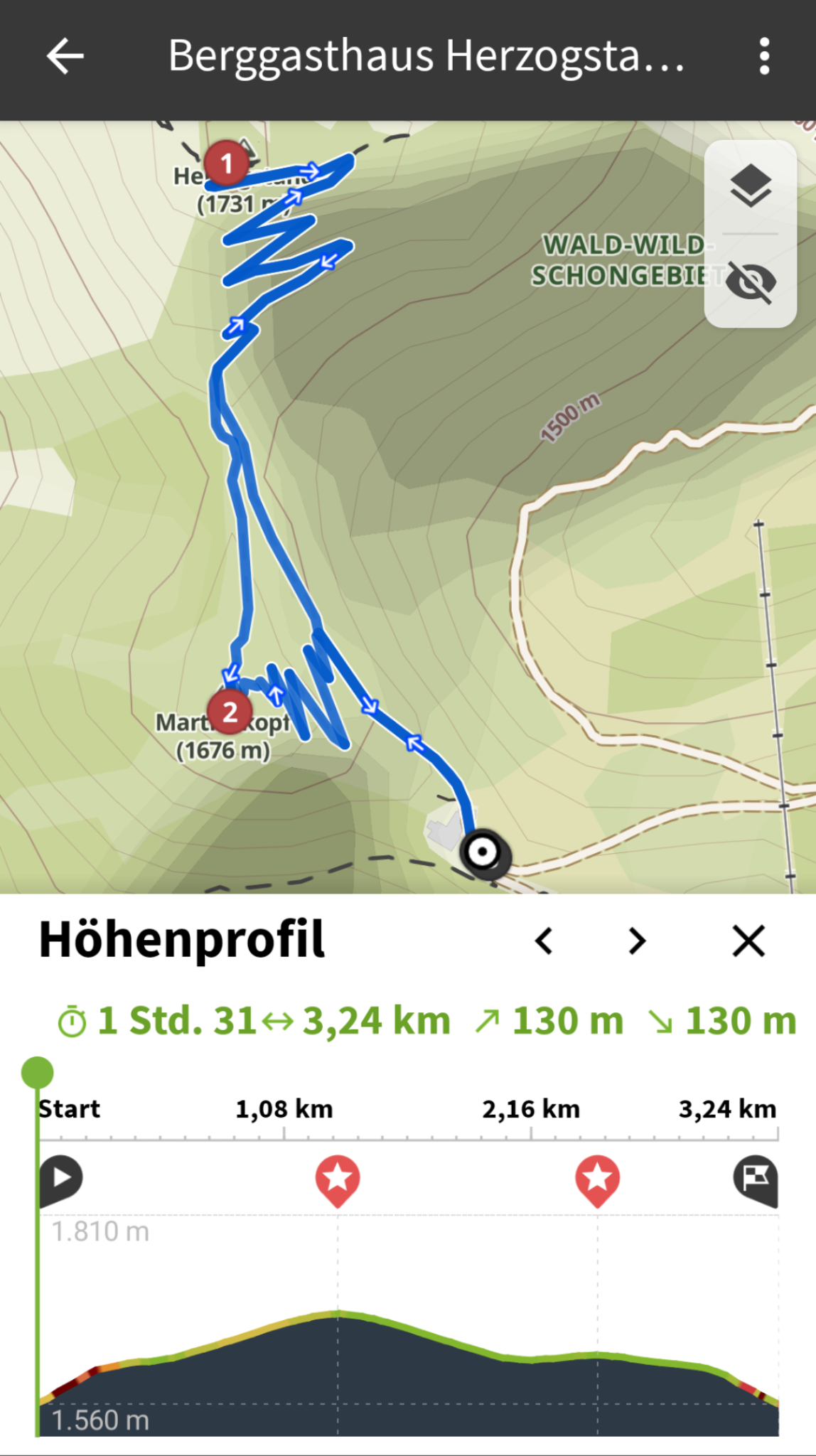Viewport: 816px width, 1456px height.
Task: Select the start point marker on the map
Action: pyautogui.click(x=483, y=852)
